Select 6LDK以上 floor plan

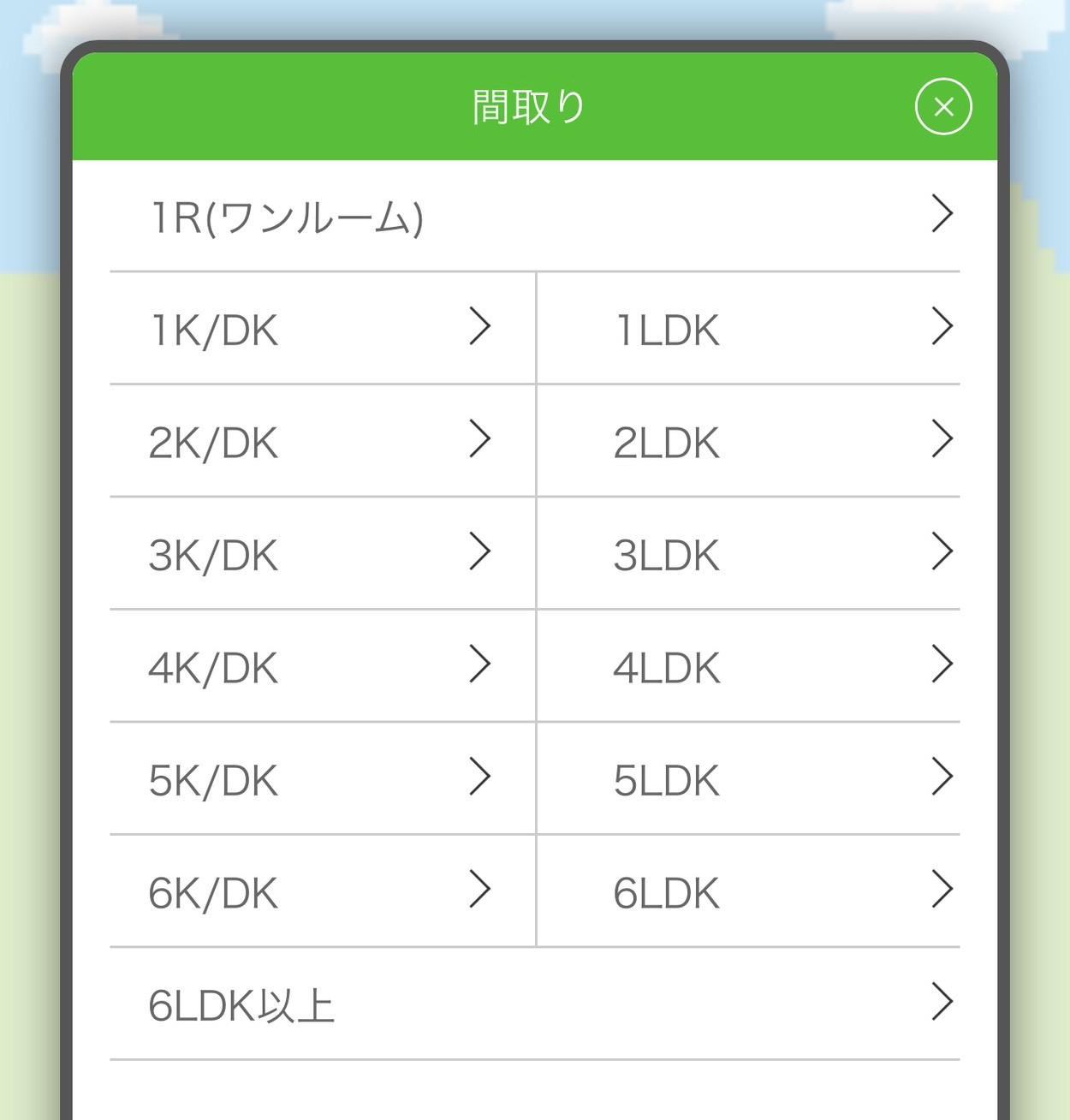tap(534, 1004)
